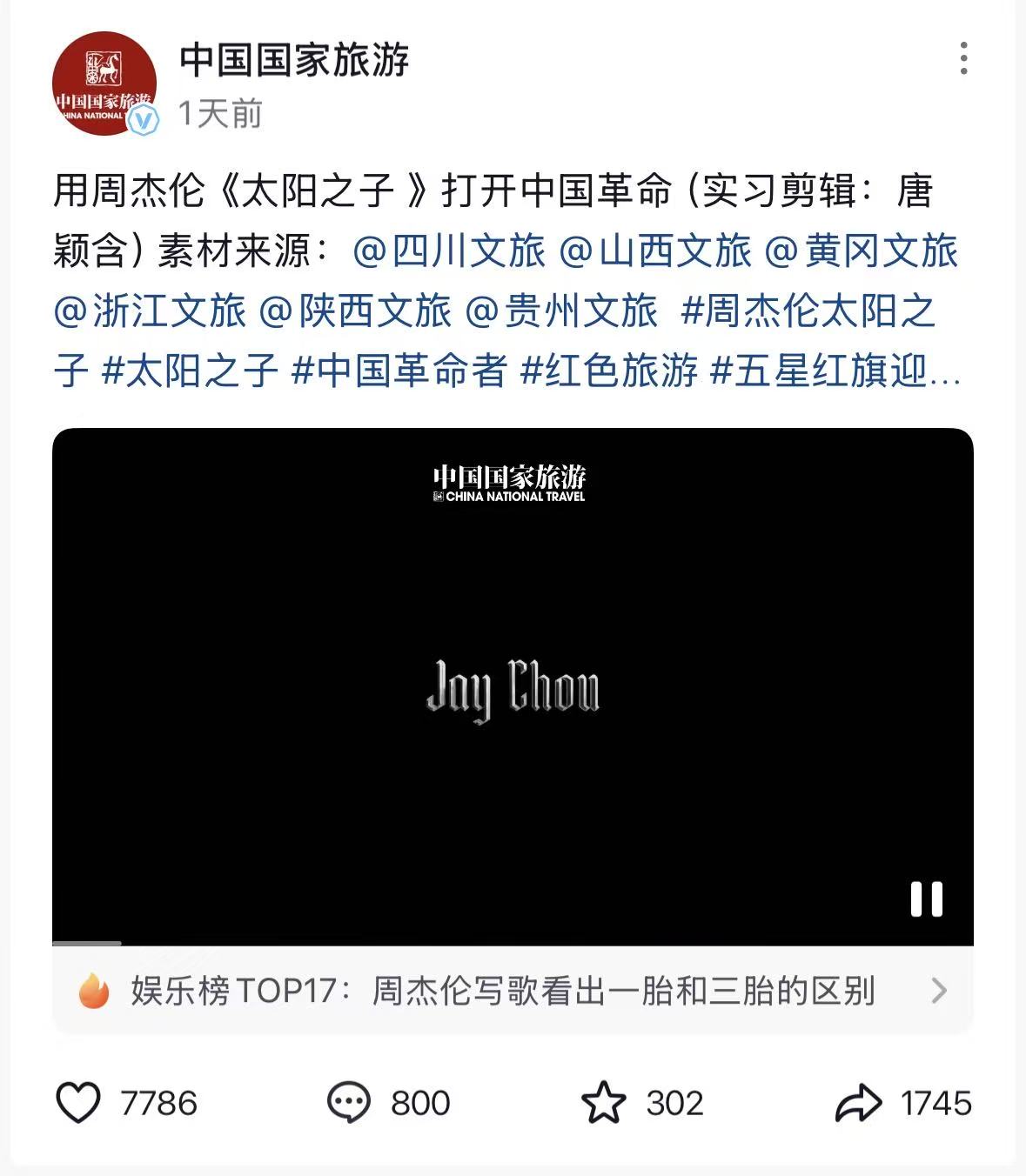Open the Jay Chou video full view
Viewport: 1026px width, 1176px height.
pos(513,686)
